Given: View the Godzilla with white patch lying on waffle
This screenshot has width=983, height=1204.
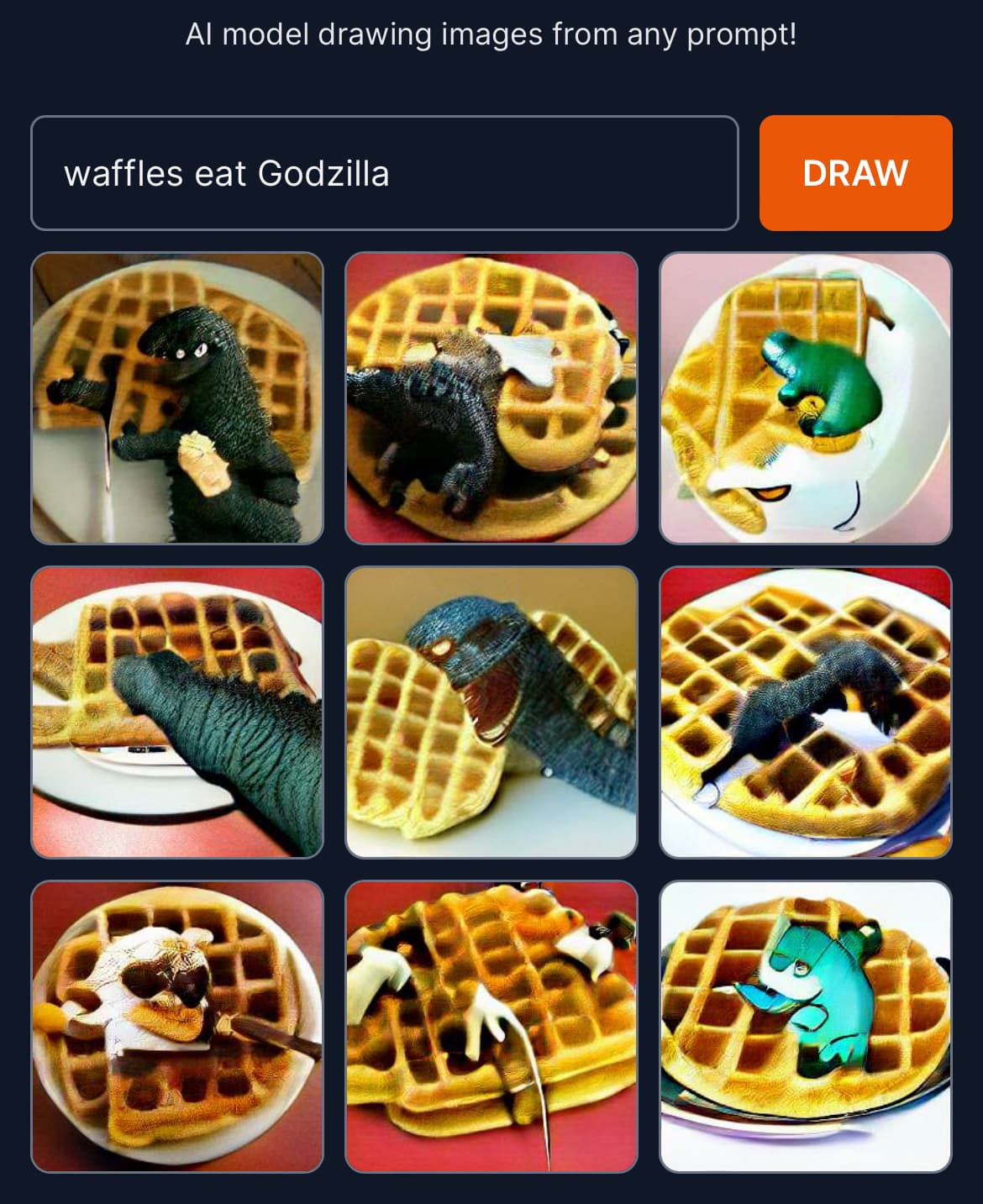Looking at the screenshot, I should (491, 398).
